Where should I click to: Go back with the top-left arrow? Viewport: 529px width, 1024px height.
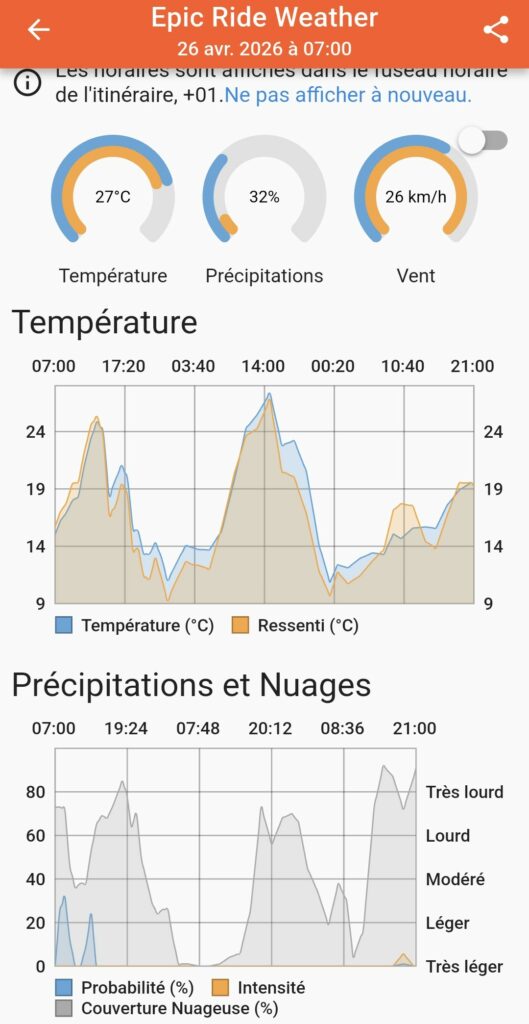coord(39,29)
